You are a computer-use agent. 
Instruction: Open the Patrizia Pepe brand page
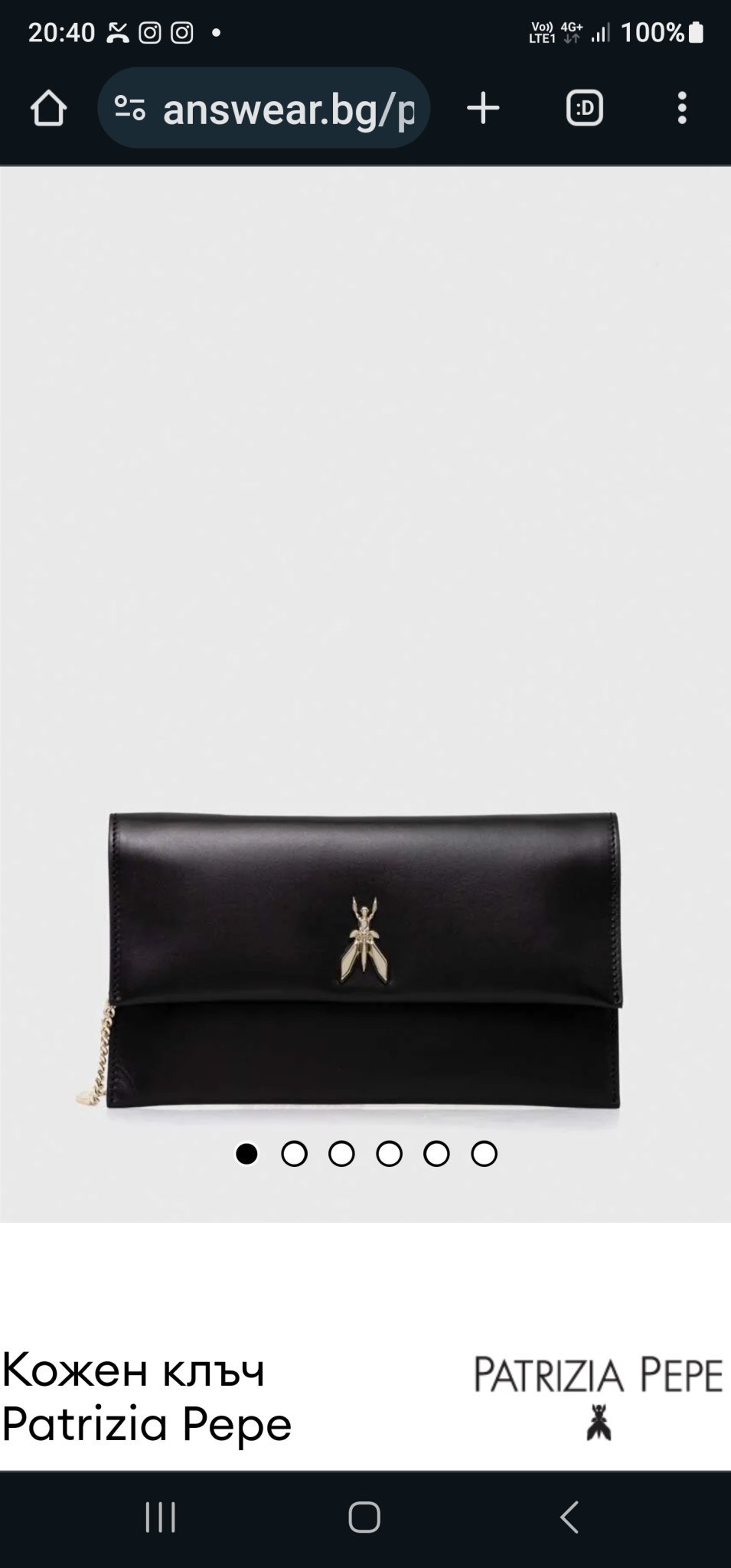click(x=598, y=1396)
